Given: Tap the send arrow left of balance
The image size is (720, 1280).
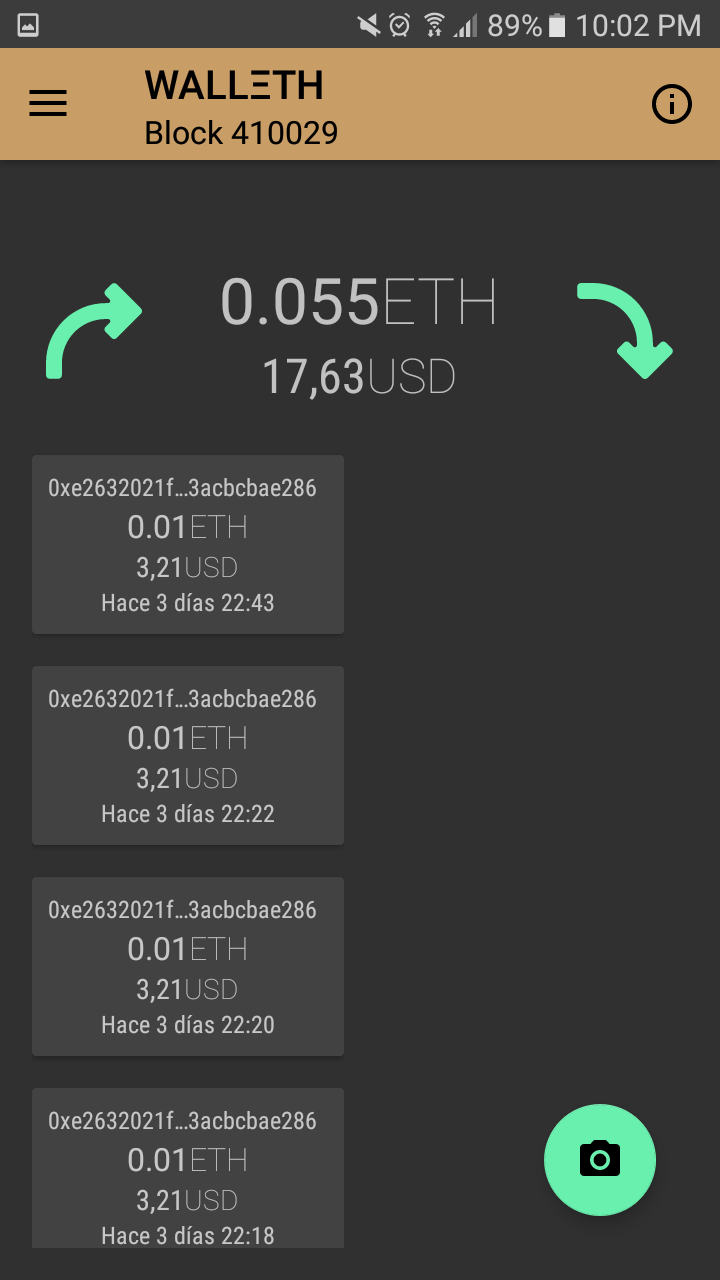Looking at the screenshot, I should click(94, 331).
